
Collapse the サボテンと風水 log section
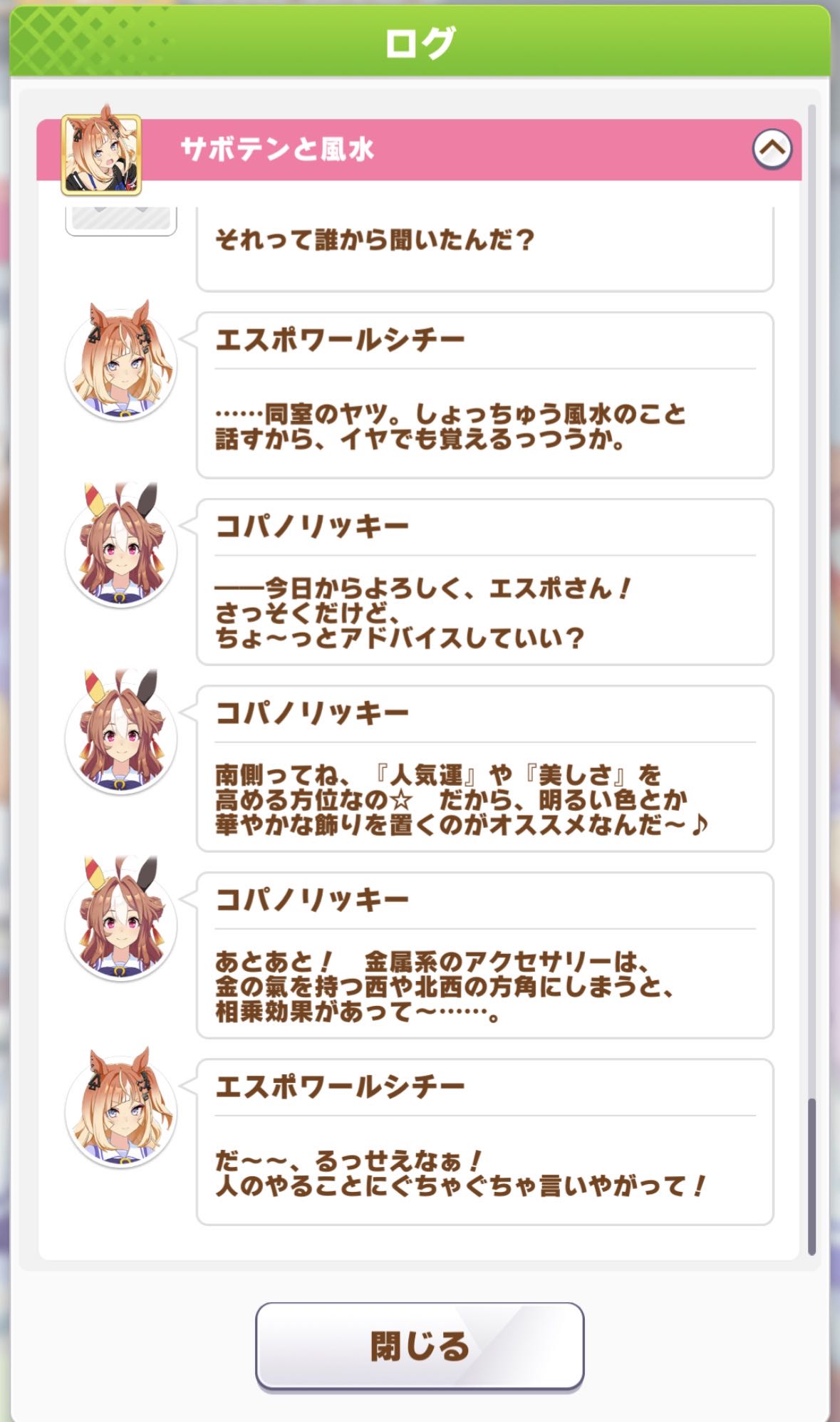(772, 149)
